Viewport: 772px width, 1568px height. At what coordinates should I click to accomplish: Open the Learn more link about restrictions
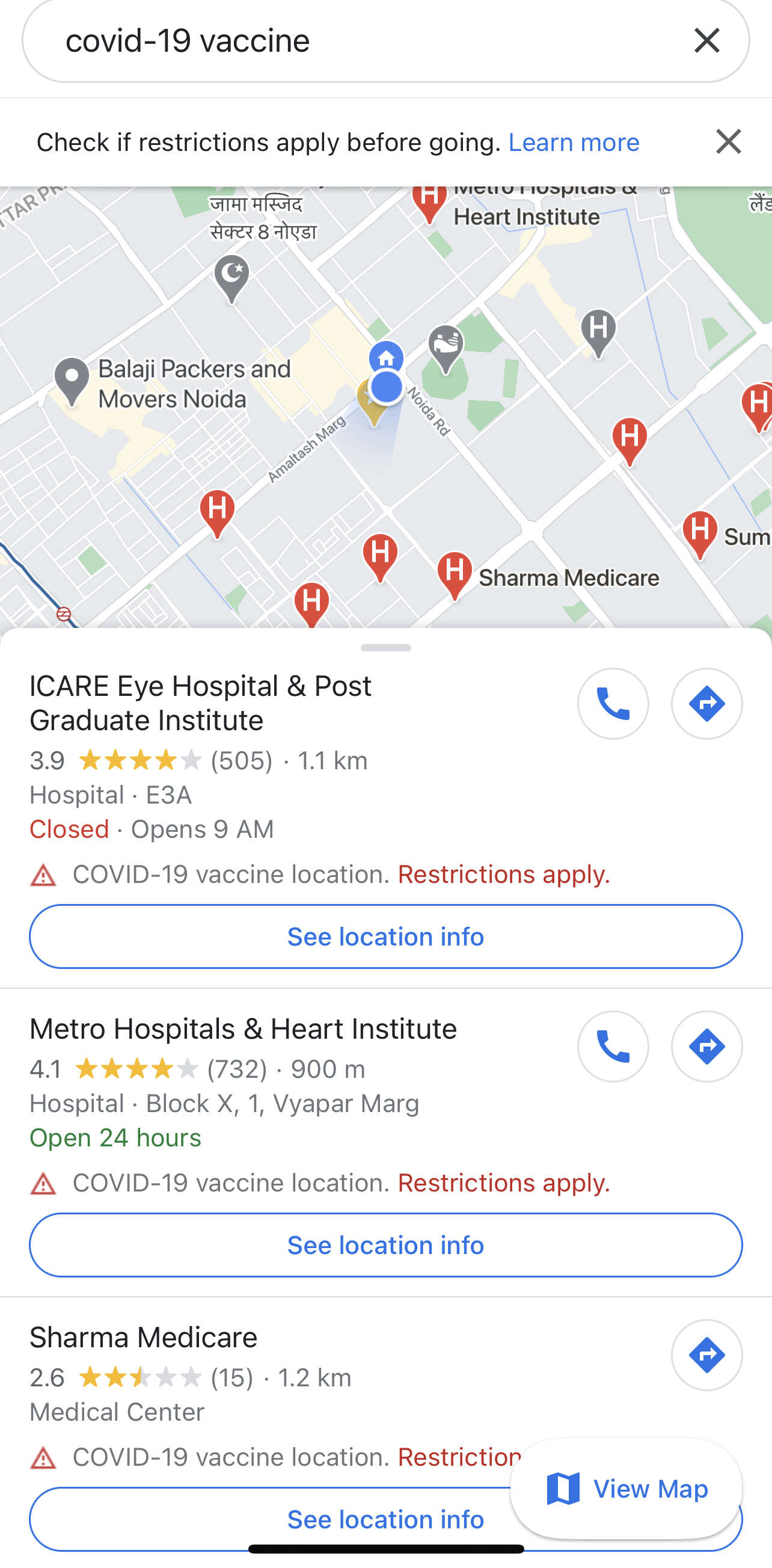pyautogui.click(x=573, y=143)
